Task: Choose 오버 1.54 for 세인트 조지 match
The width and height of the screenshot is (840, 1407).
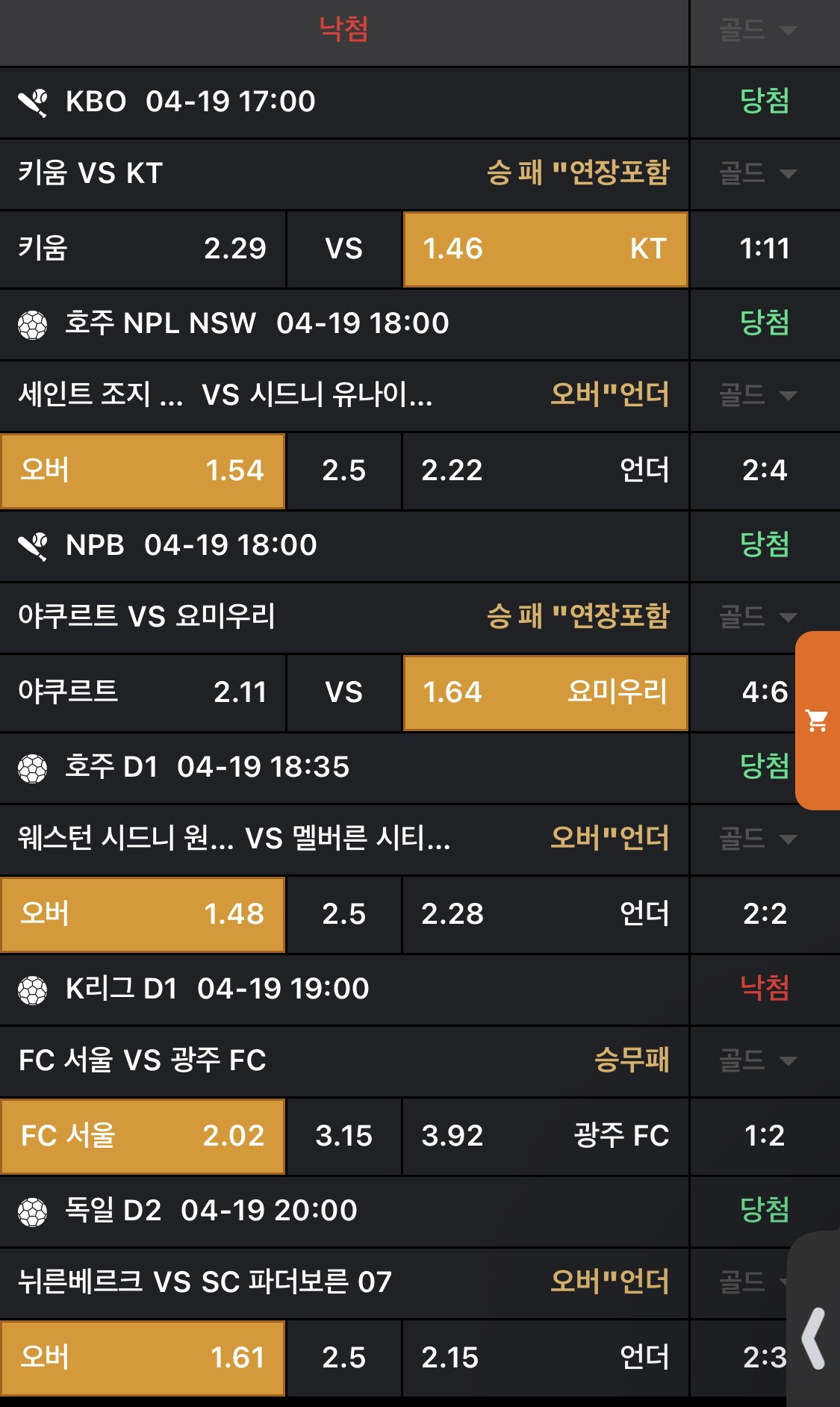Action: pos(142,470)
